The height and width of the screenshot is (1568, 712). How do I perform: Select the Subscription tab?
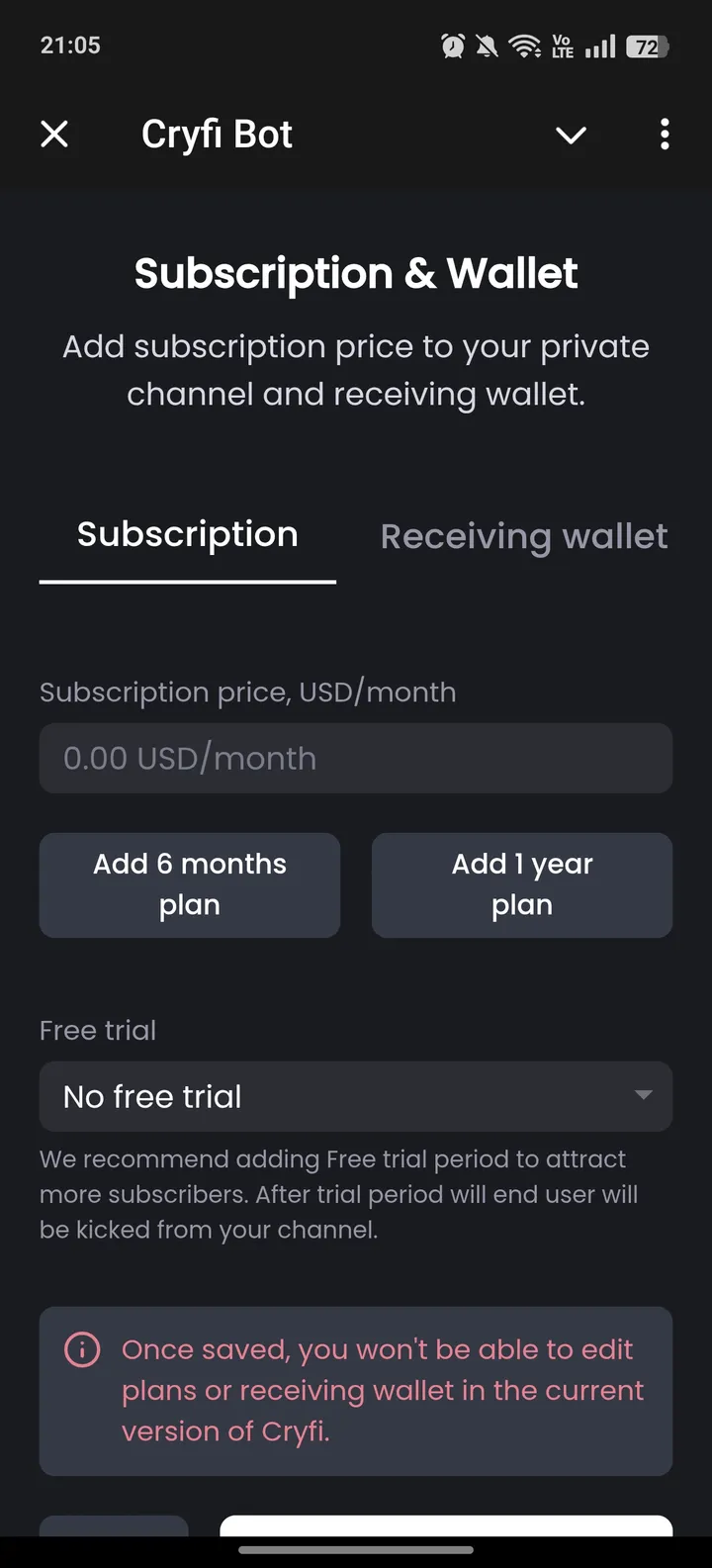188,535
